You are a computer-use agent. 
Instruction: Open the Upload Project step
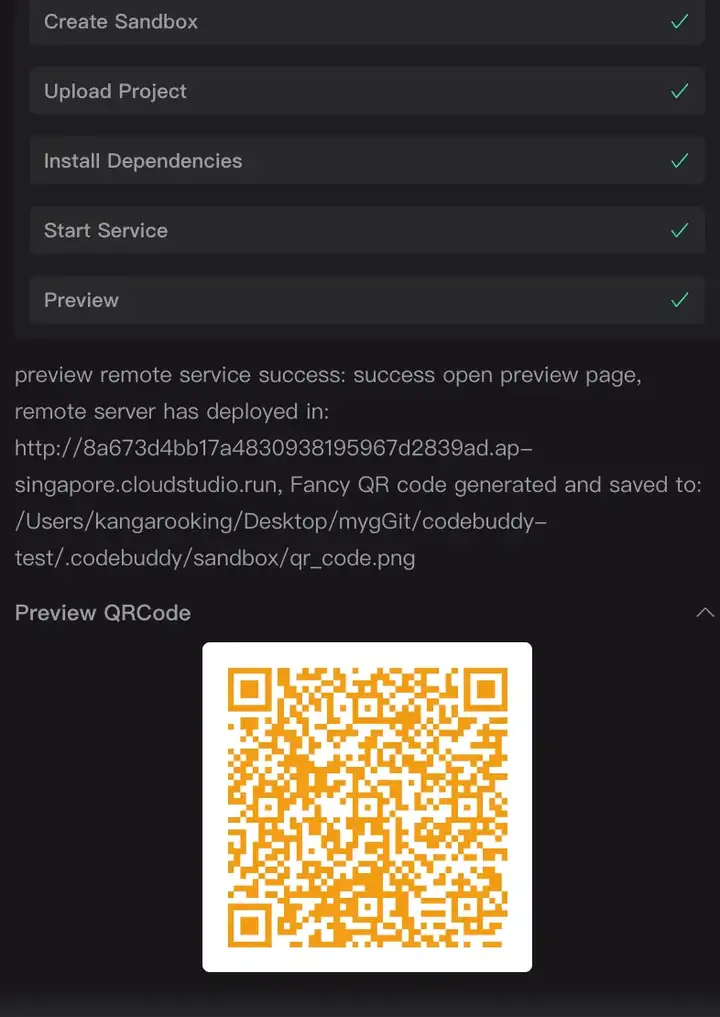(x=366, y=91)
